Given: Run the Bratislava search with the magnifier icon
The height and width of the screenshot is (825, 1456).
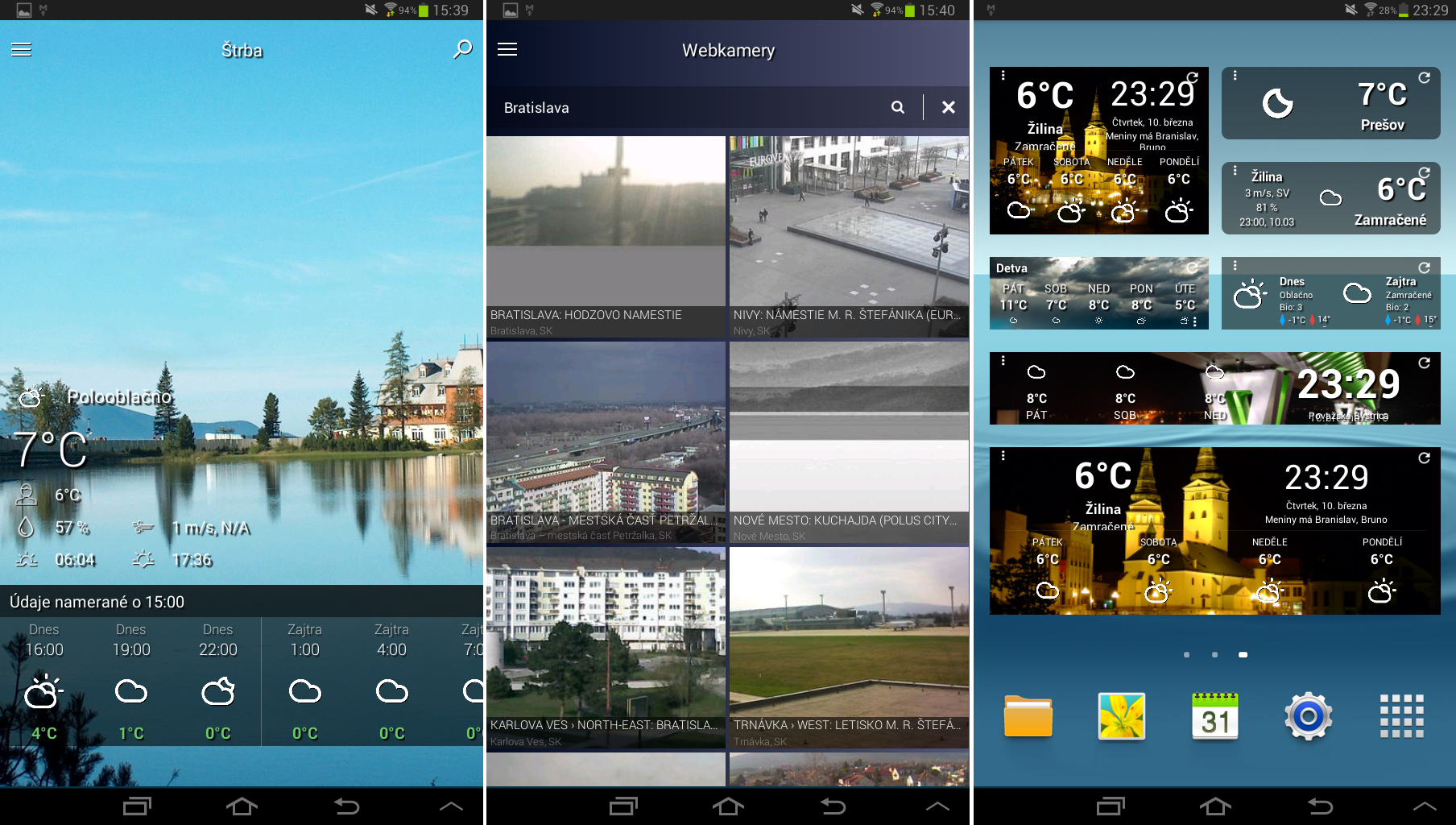Looking at the screenshot, I should point(898,107).
